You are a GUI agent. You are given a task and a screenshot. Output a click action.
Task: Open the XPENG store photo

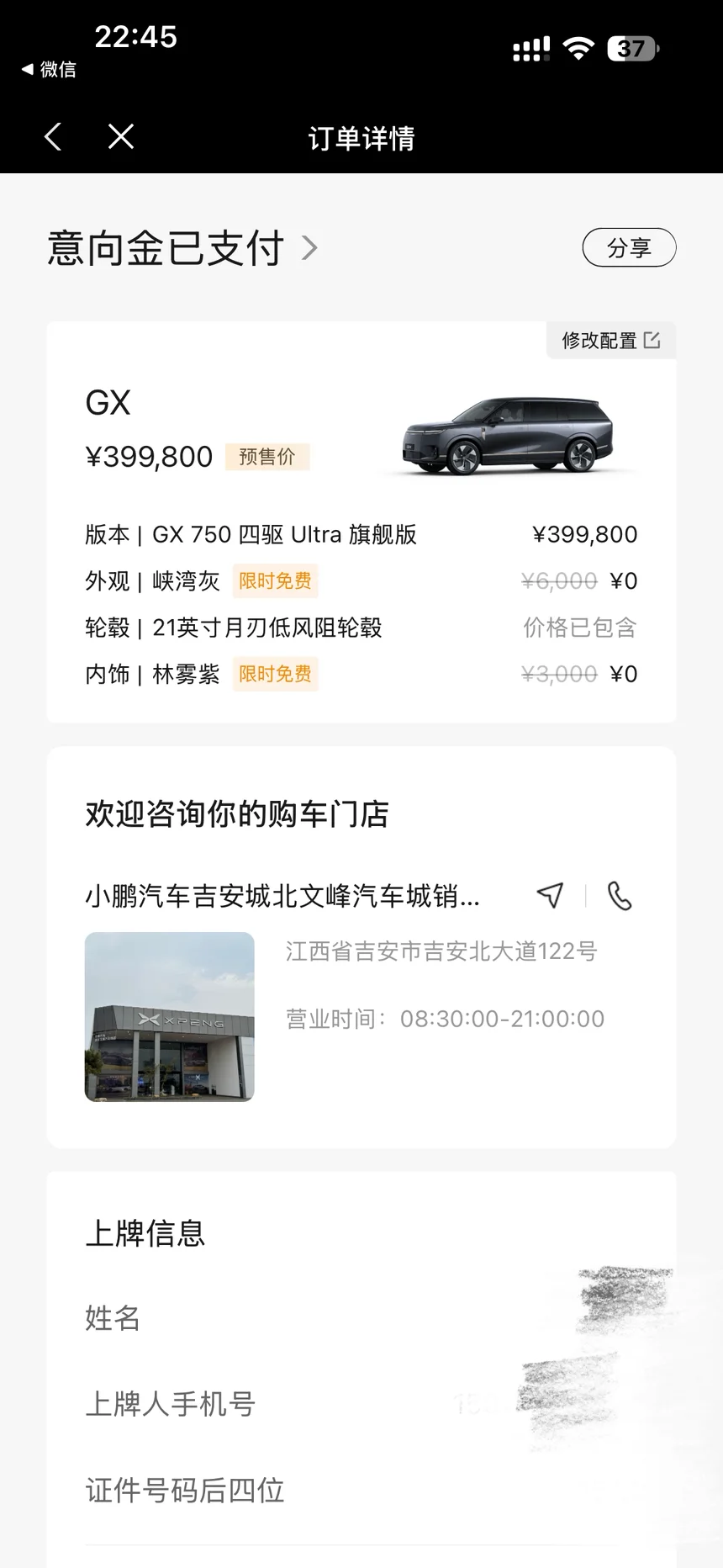[169, 1016]
